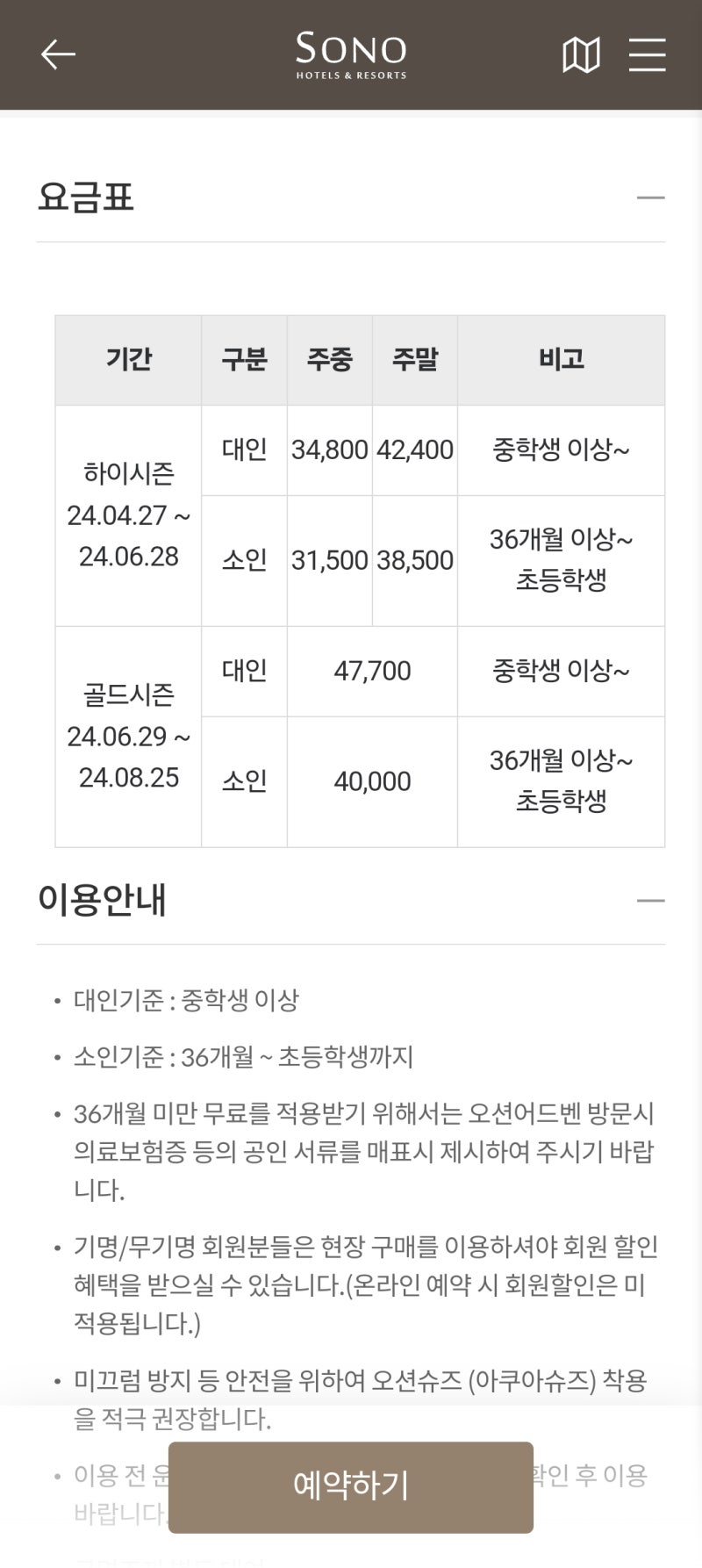This screenshot has width=702, height=1568.
Task: Select the 골드시즌 소인 price 40,000
Action: pos(372,780)
